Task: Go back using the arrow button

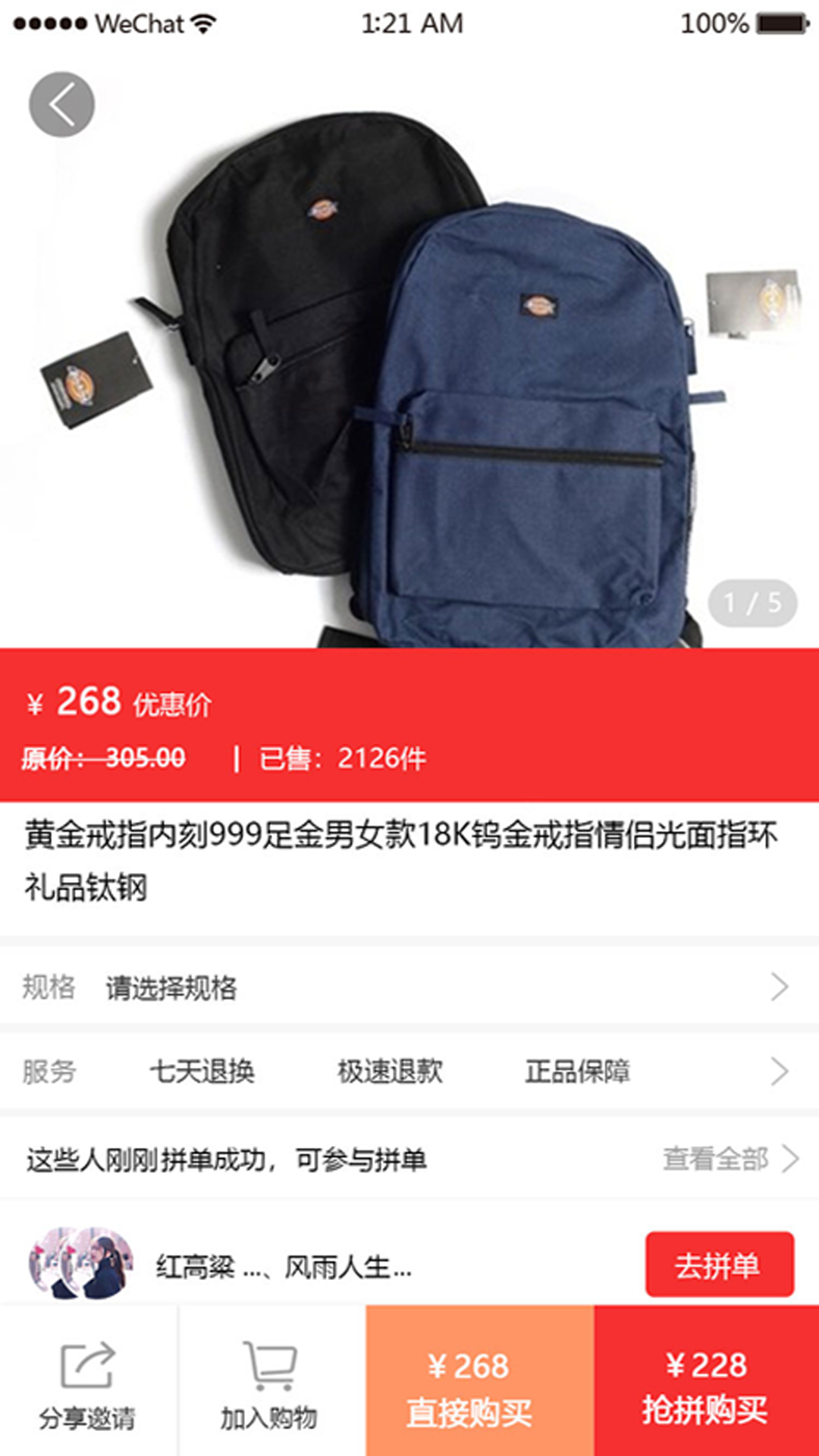Action: click(x=61, y=105)
